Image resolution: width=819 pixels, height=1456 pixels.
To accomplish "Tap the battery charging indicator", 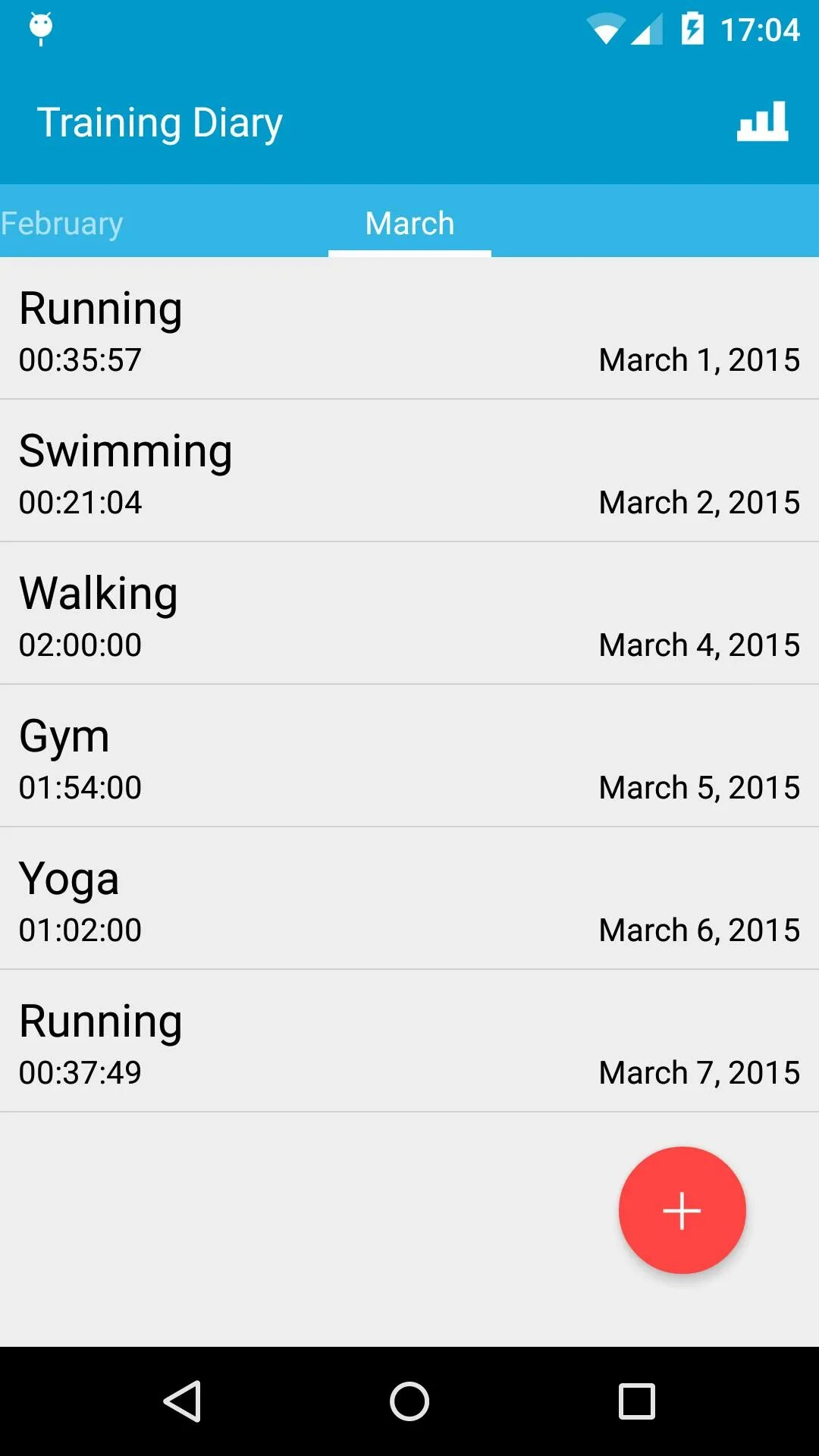I will click(692, 29).
